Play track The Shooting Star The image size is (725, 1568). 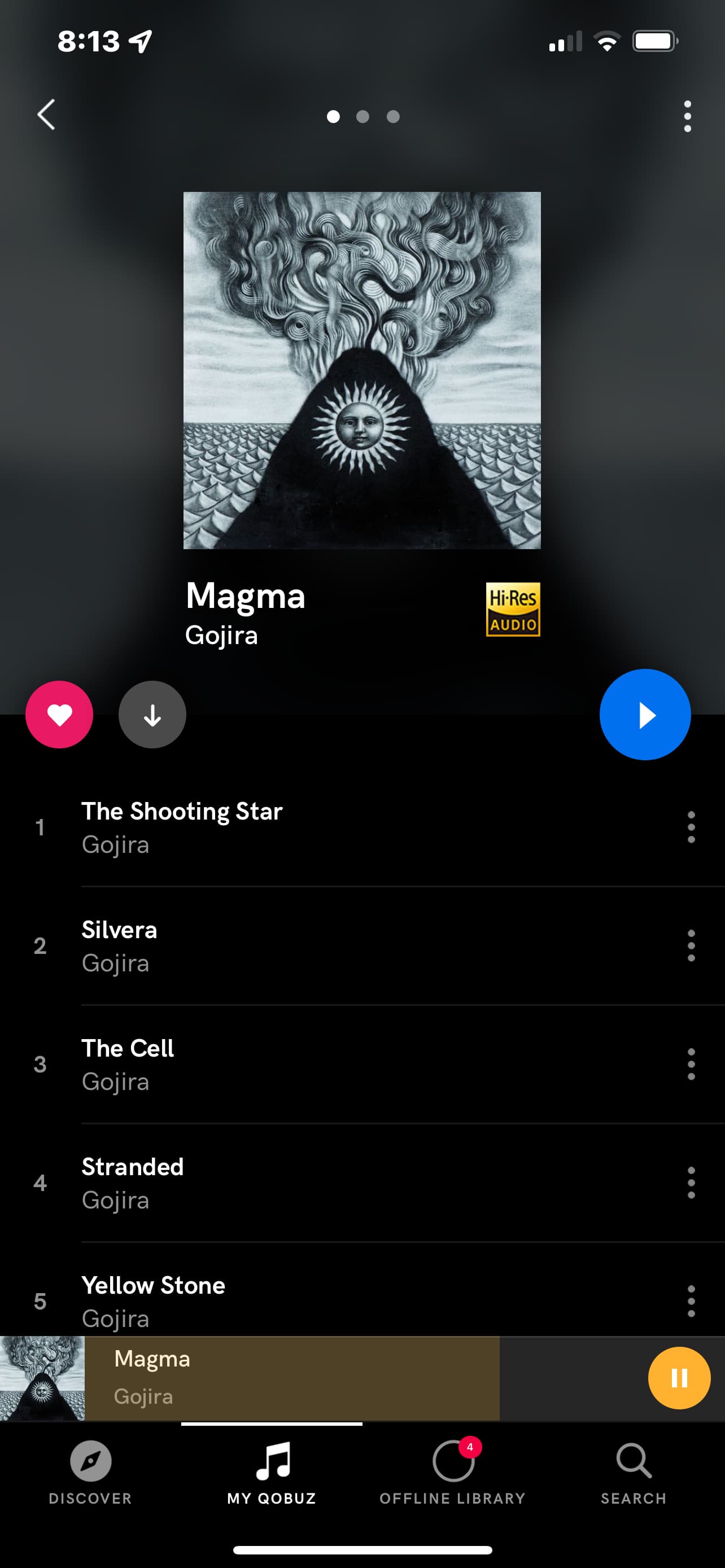tap(182, 826)
